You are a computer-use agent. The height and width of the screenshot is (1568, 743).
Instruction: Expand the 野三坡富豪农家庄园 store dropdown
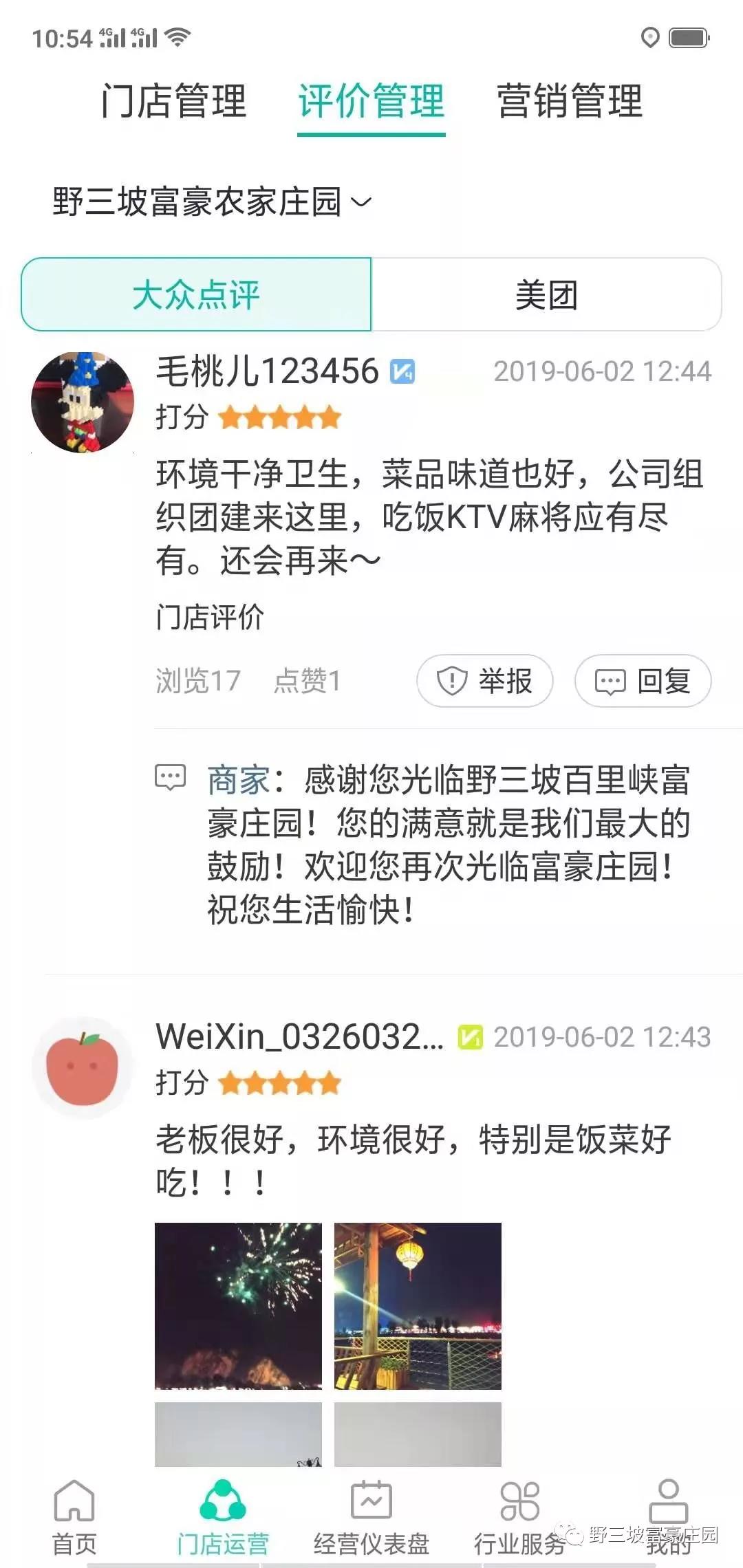click(213, 202)
